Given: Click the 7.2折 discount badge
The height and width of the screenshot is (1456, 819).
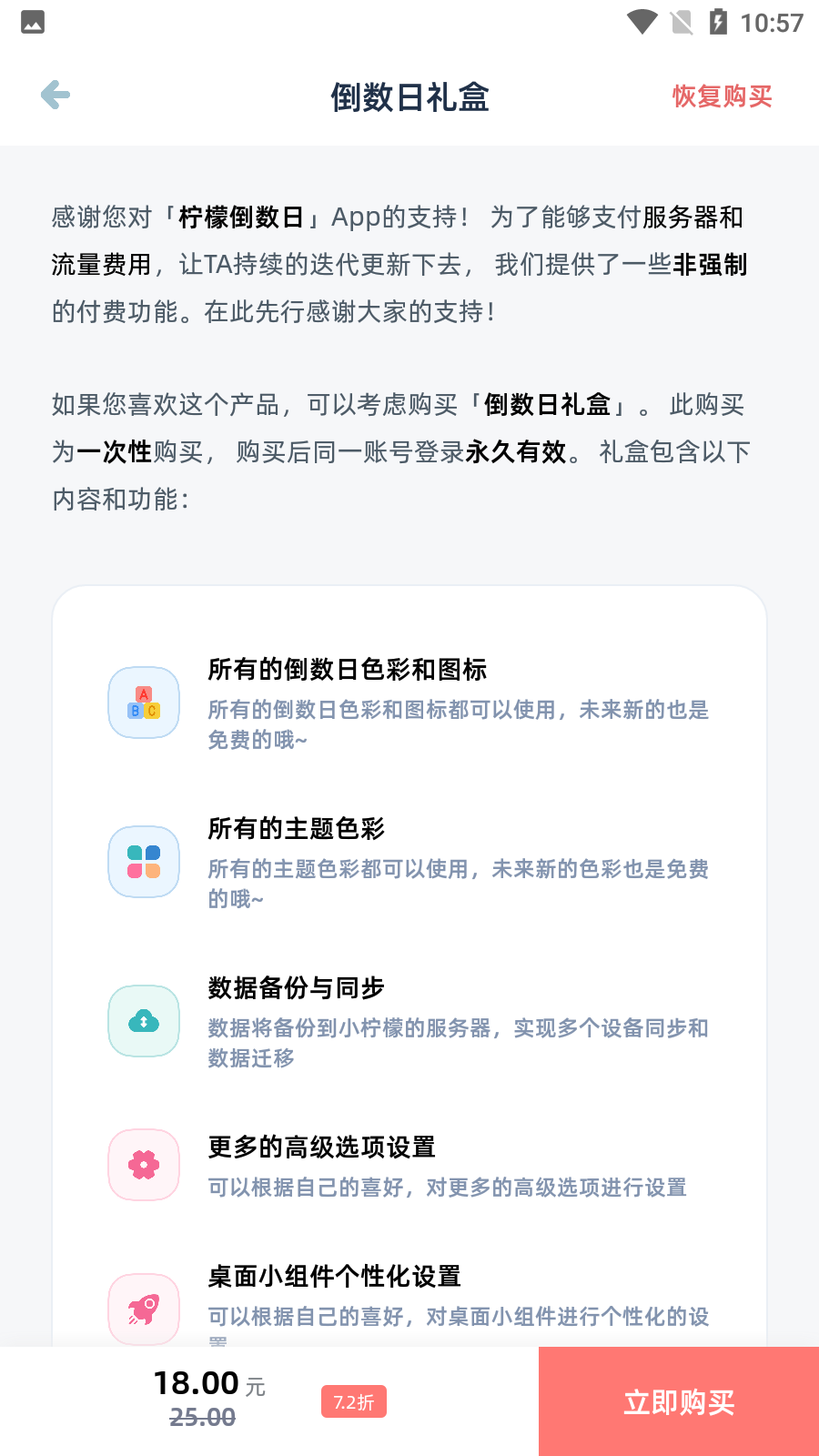Looking at the screenshot, I should click(x=353, y=1401).
